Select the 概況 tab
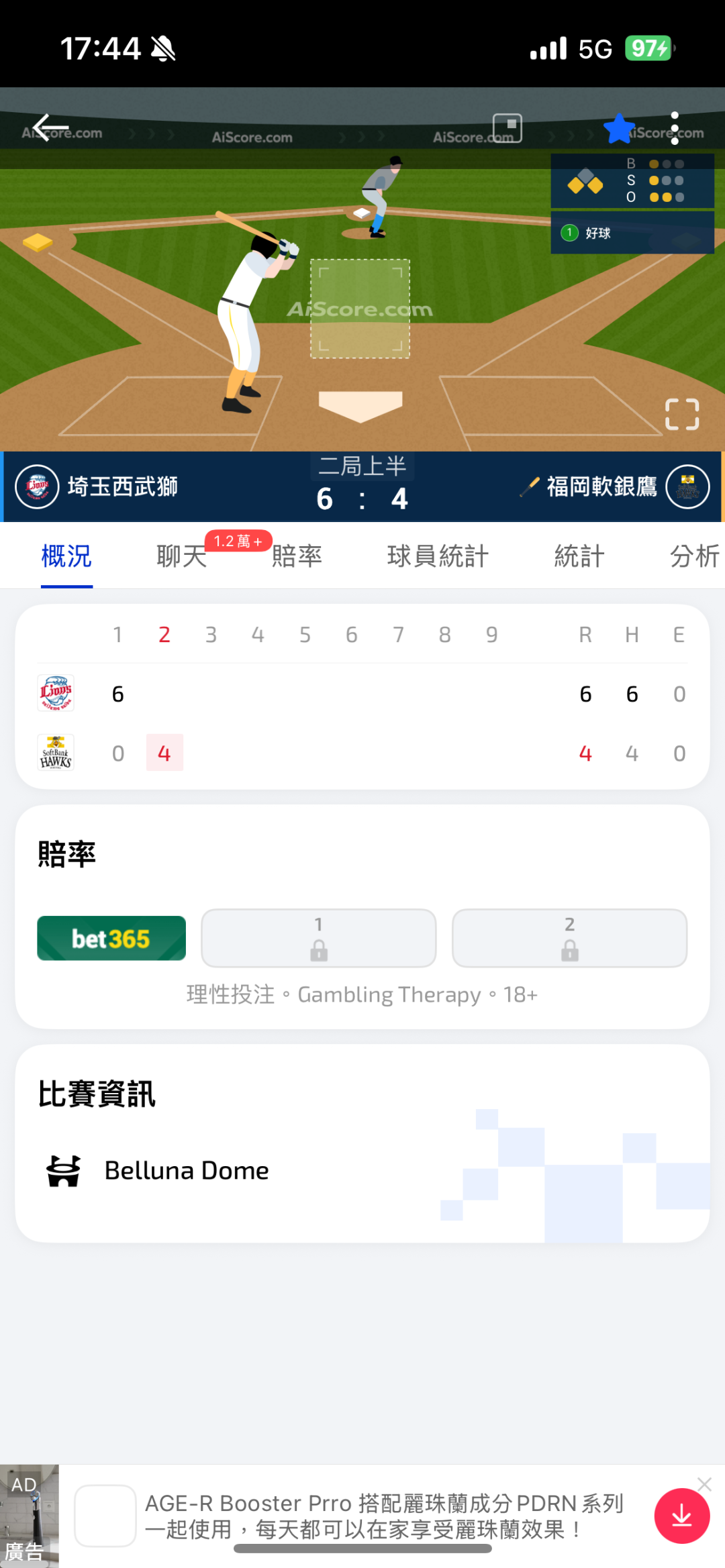 point(66,556)
